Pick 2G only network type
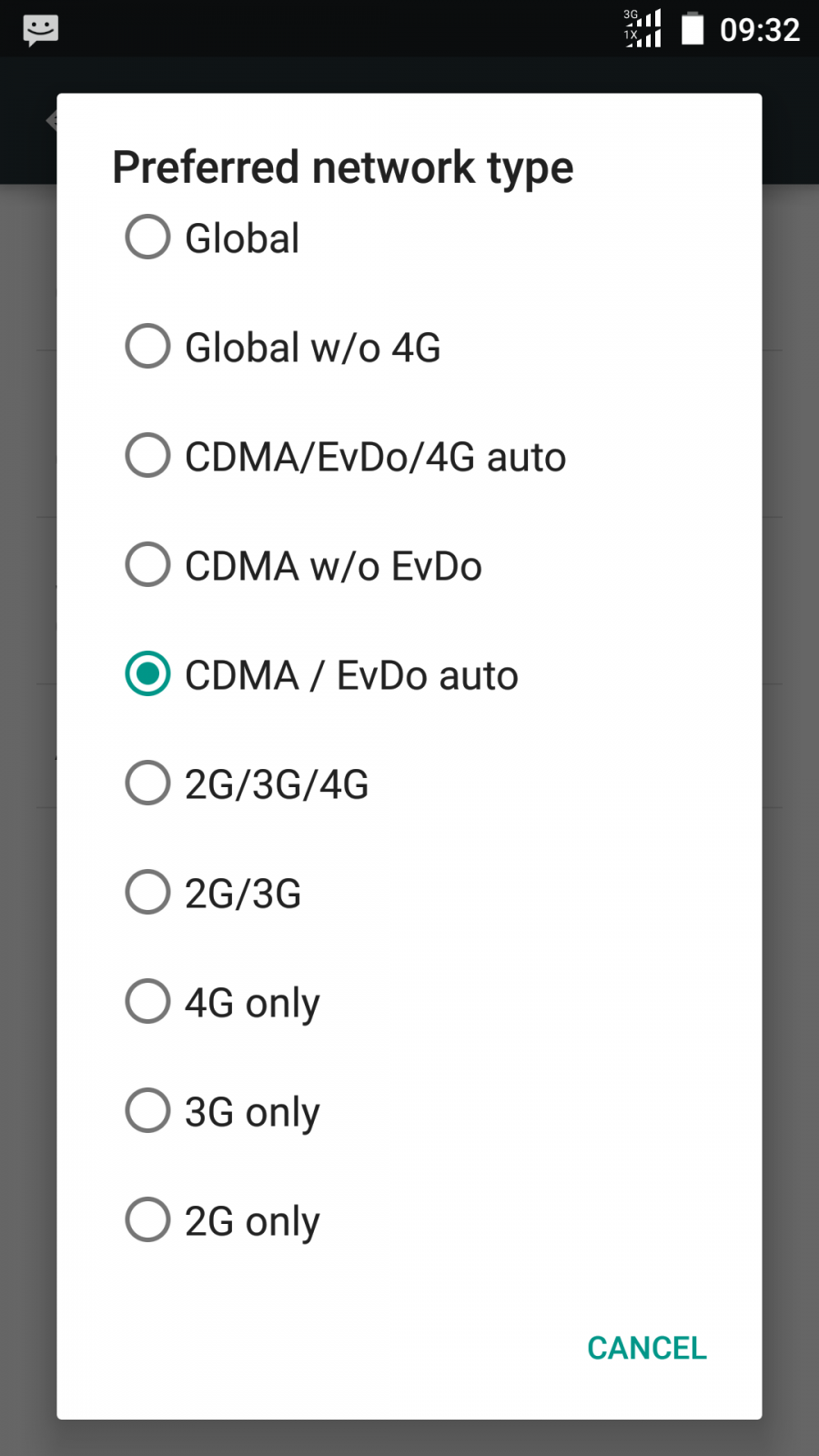The image size is (819, 1456). coord(409,1220)
